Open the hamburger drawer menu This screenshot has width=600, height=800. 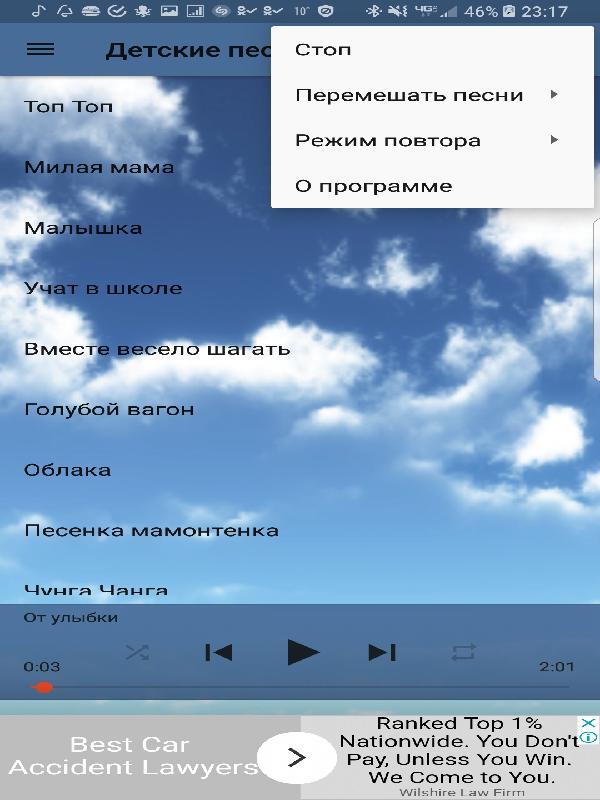40,50
